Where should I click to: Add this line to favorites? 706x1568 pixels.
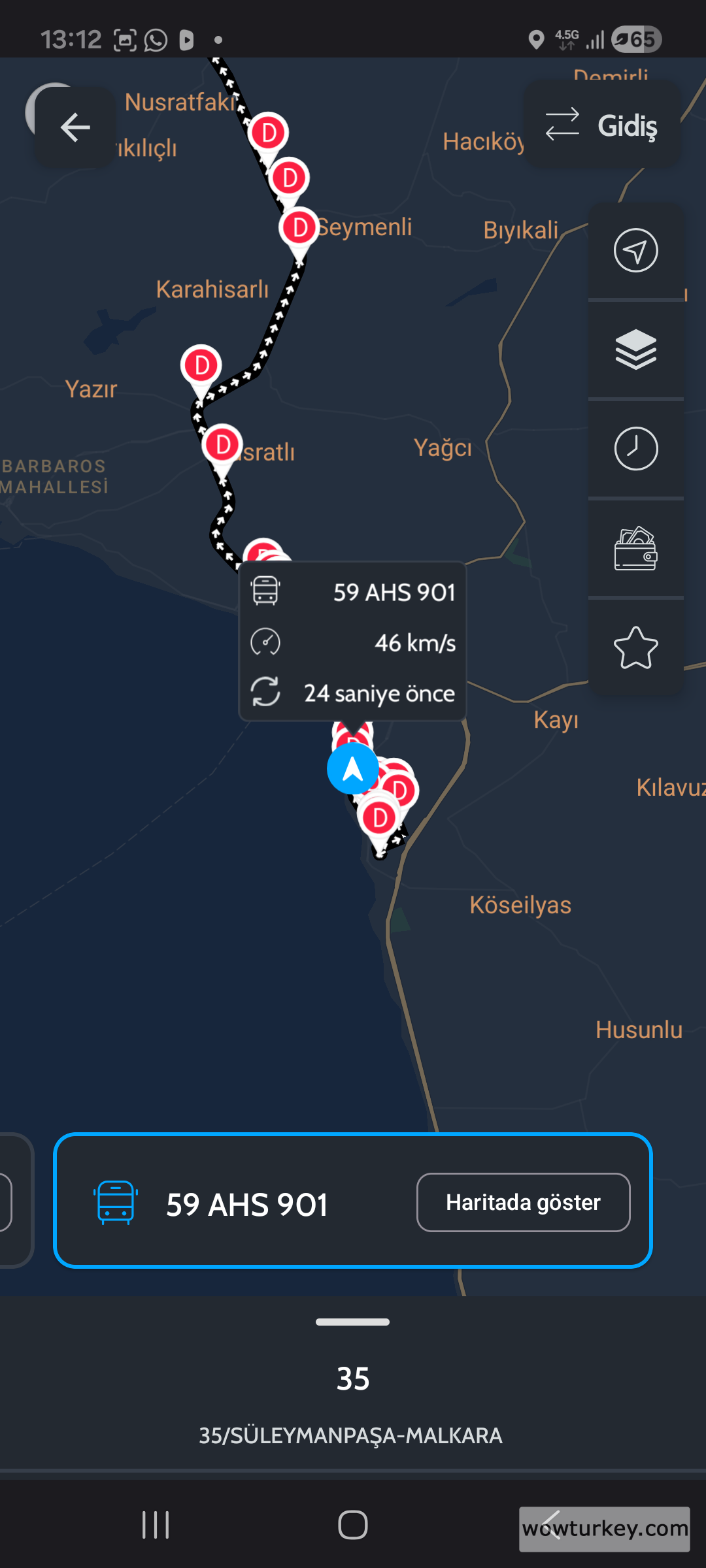point(635,647)
